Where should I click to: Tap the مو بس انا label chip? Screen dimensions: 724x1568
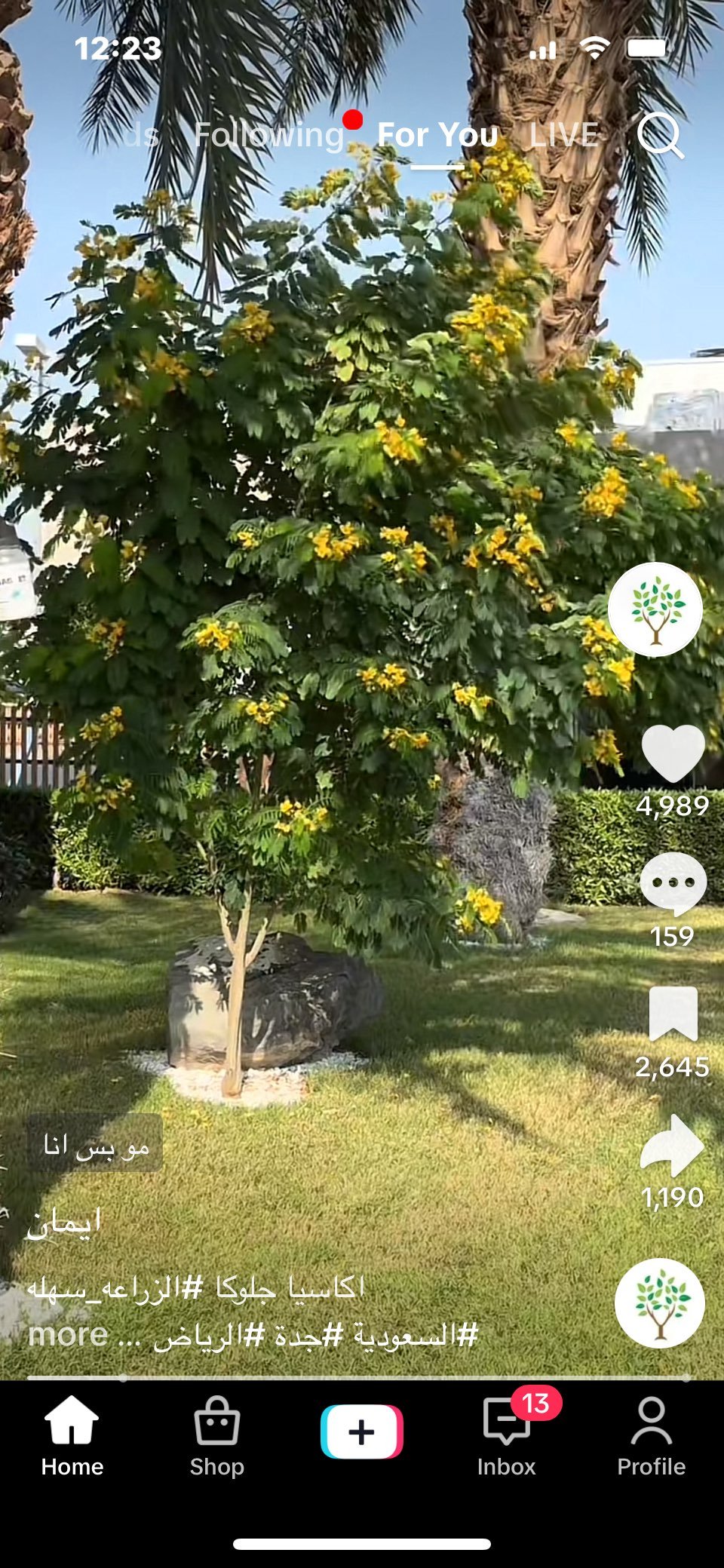[x=95, y=1143]
